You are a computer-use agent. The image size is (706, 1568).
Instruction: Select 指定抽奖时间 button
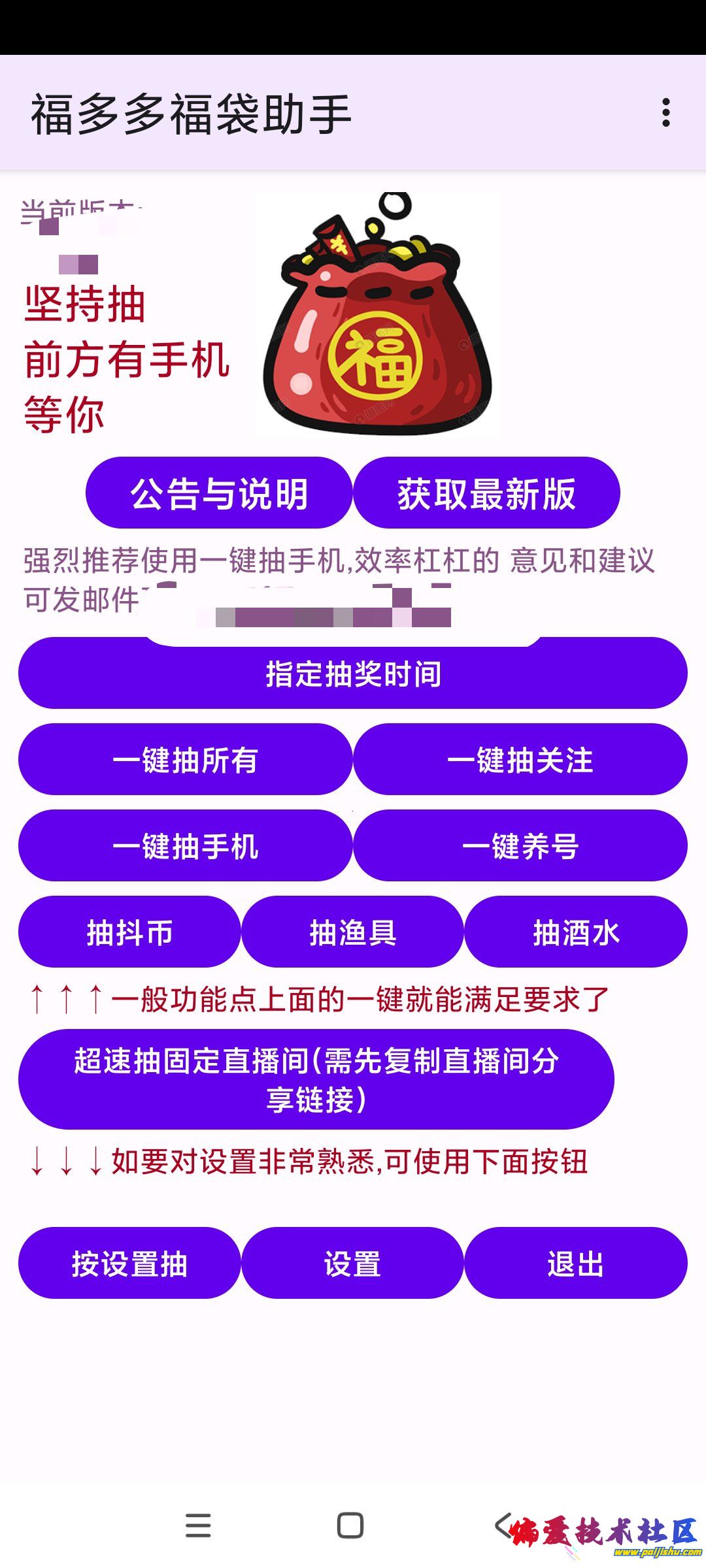353,674
